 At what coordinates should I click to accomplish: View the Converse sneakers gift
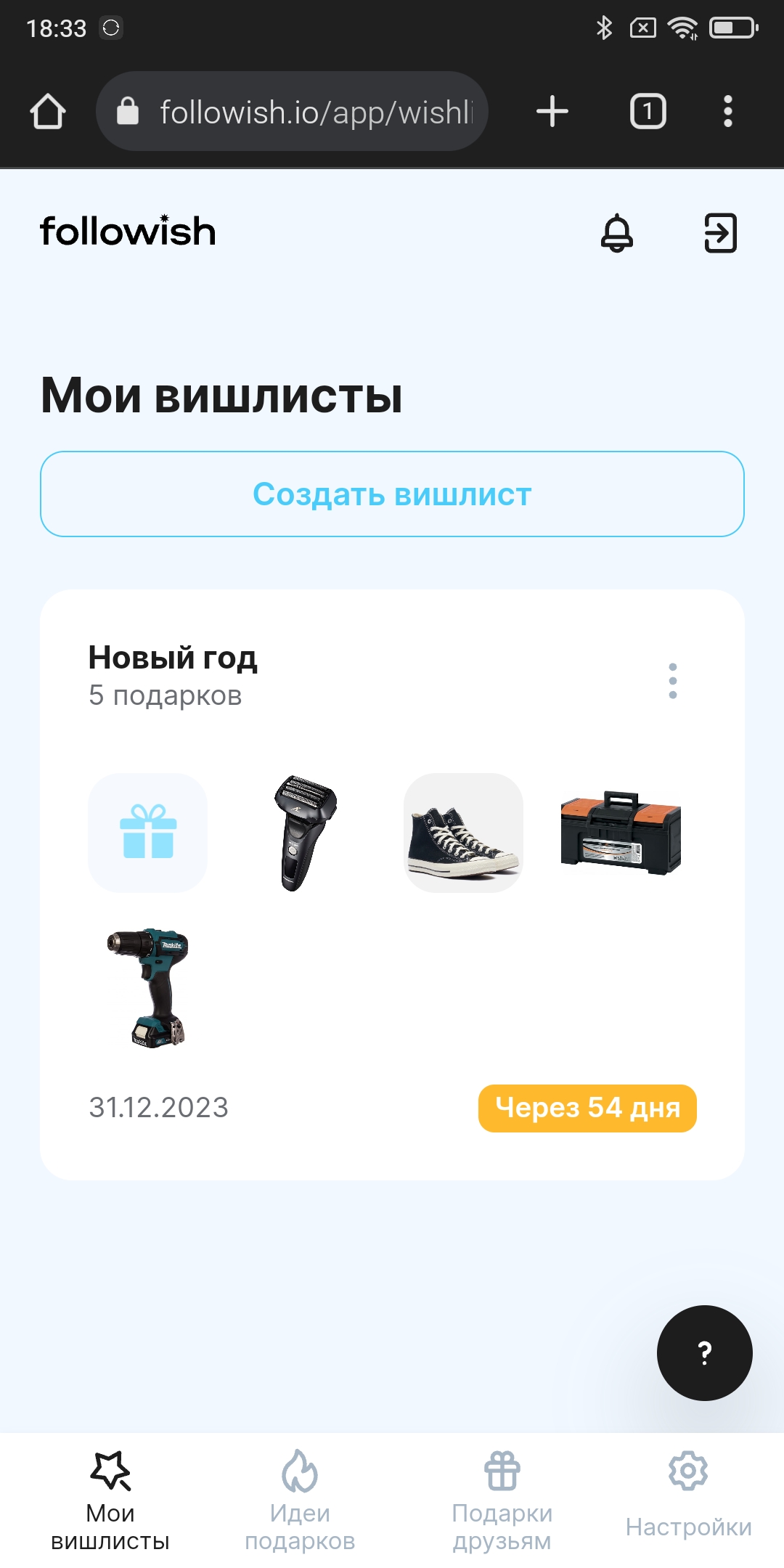[x=463, y=833]
